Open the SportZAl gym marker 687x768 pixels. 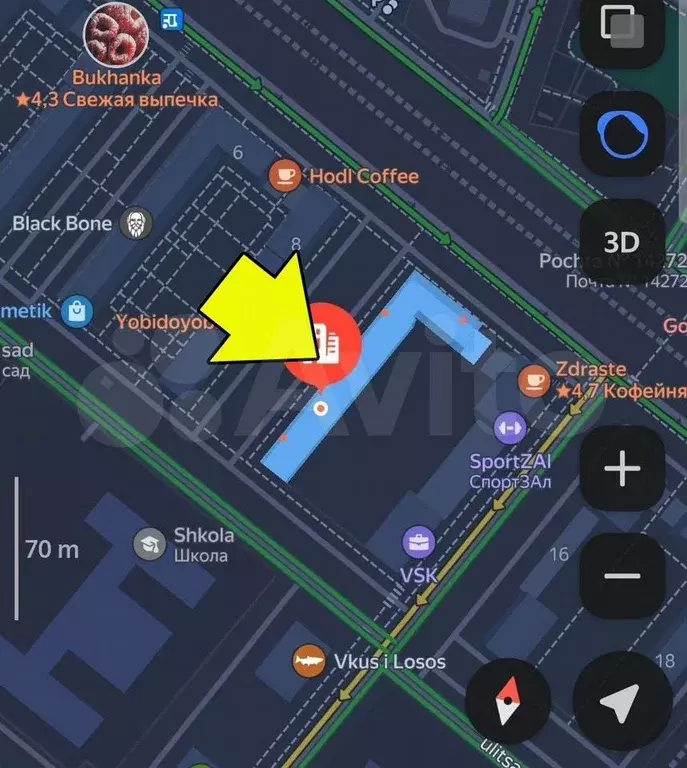510,428
